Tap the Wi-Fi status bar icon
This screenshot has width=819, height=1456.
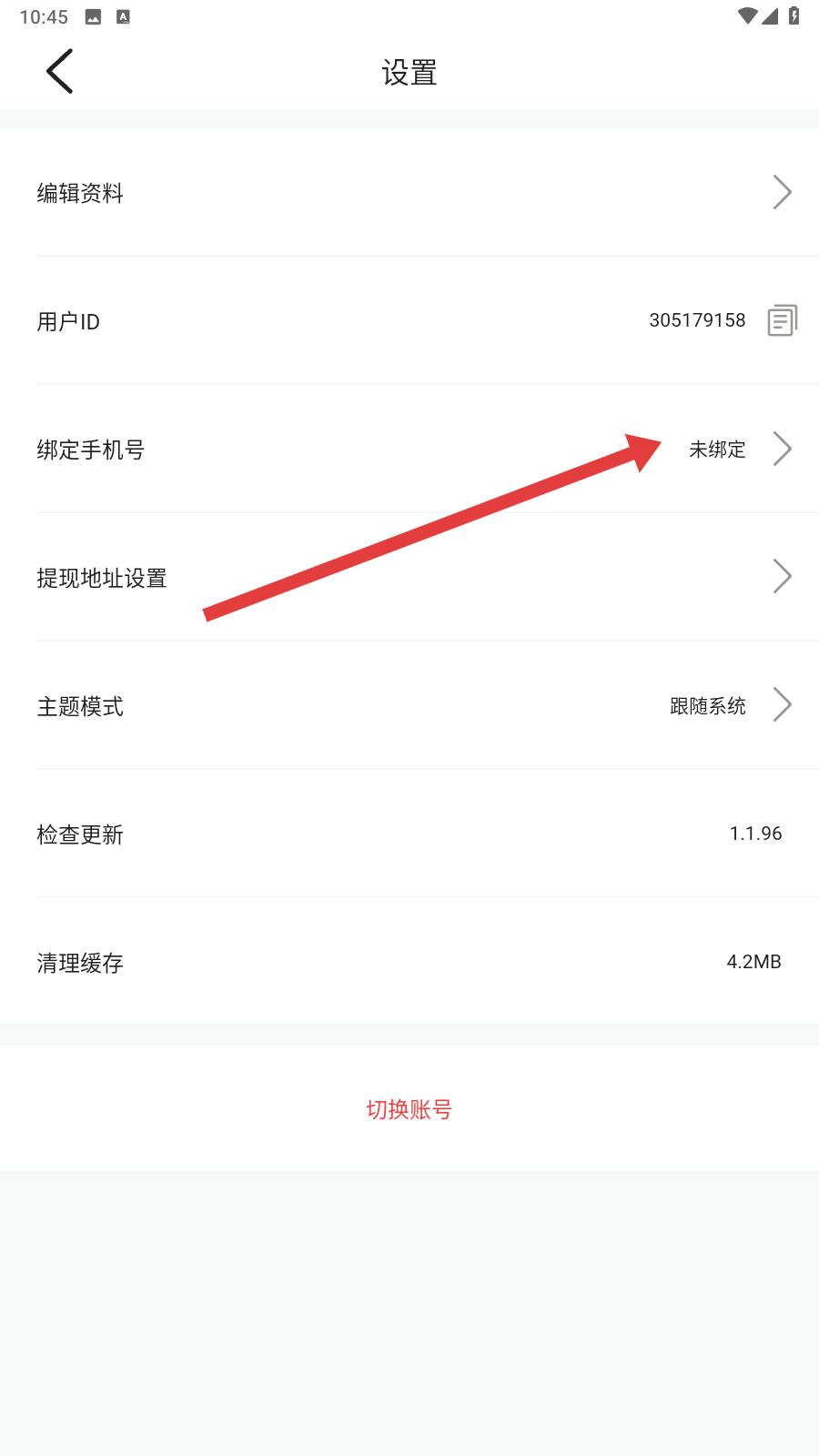pyautogui.click(x=749, y=15)
